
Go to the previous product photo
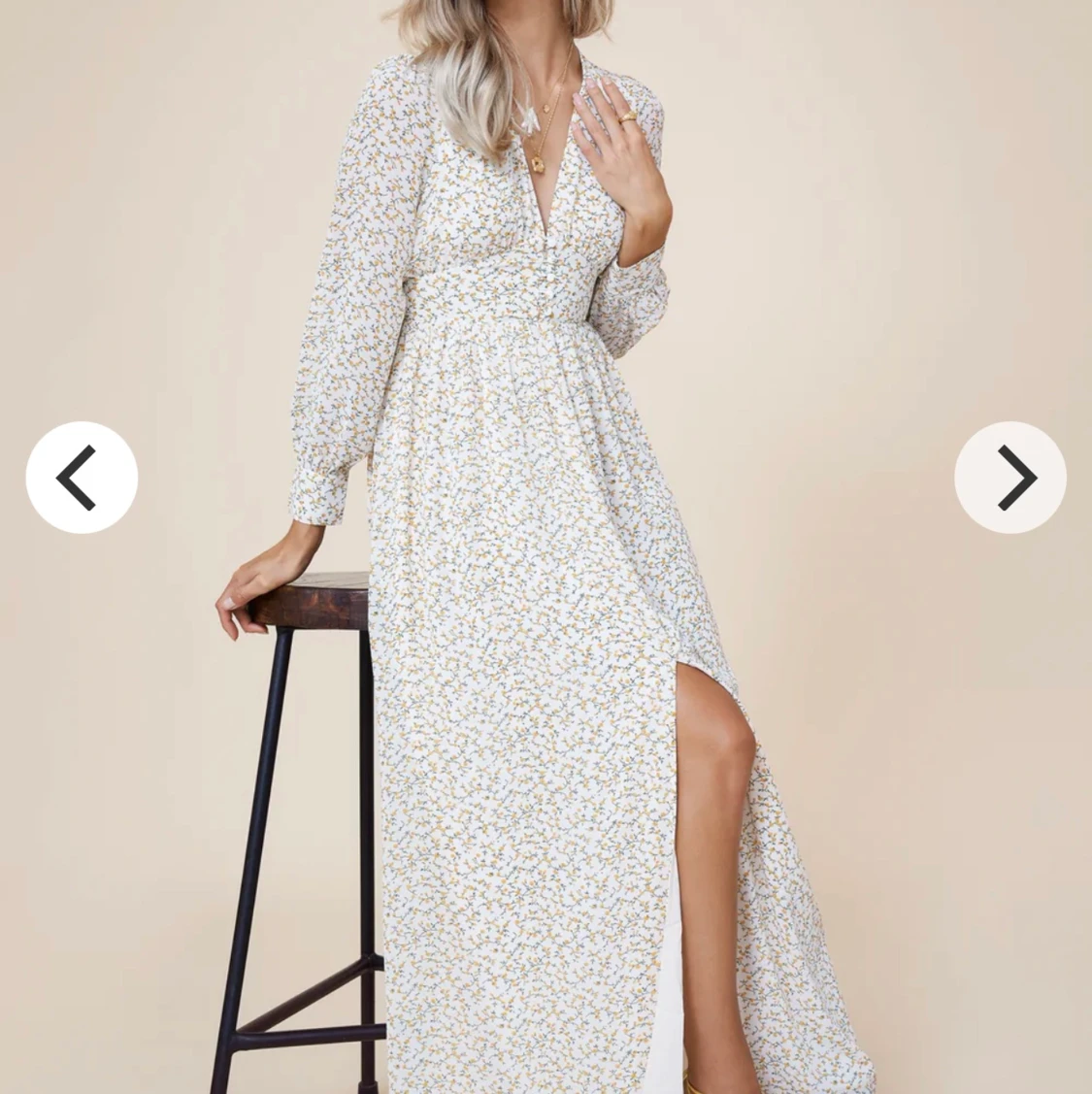pyautogui.click(x=82, y=478)
